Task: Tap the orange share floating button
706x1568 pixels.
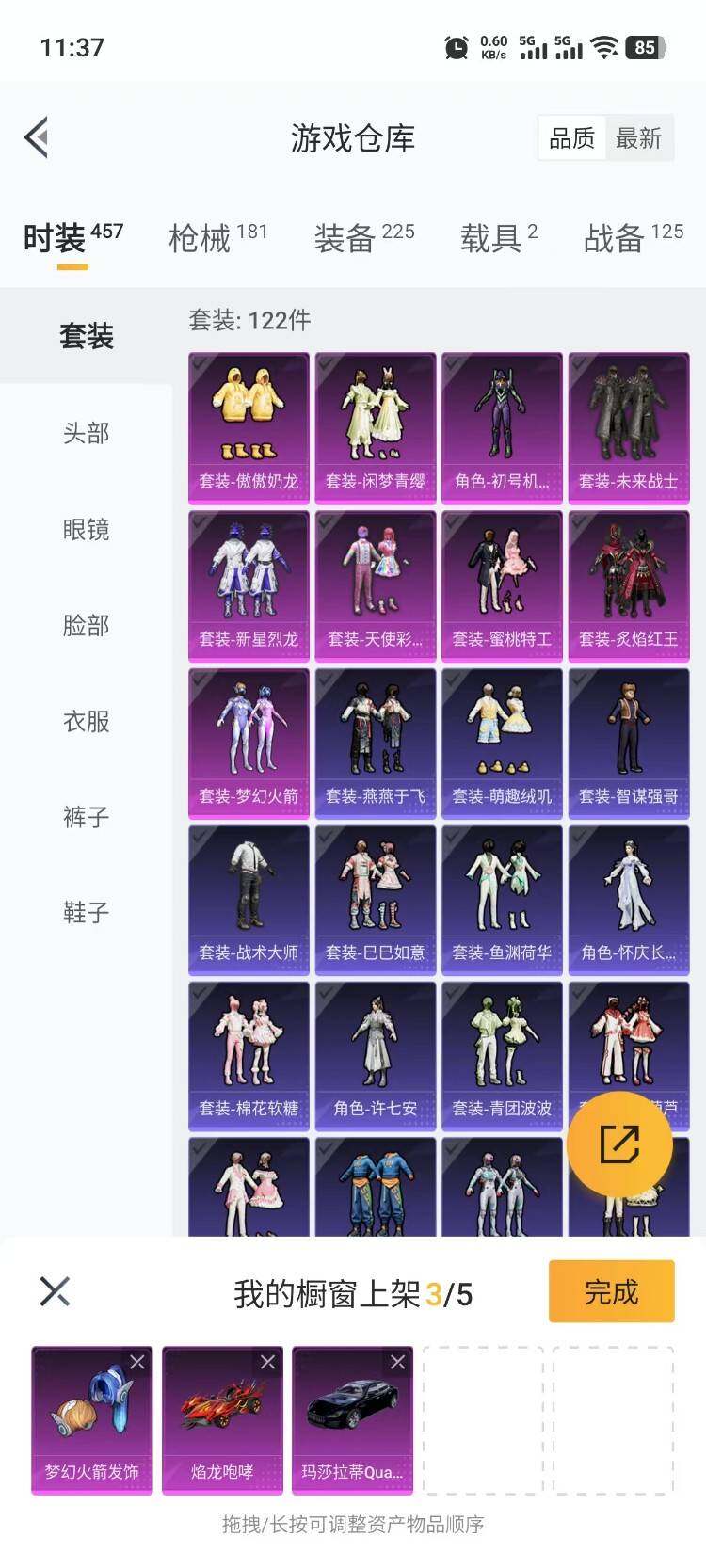Action: coord(618,1144)
